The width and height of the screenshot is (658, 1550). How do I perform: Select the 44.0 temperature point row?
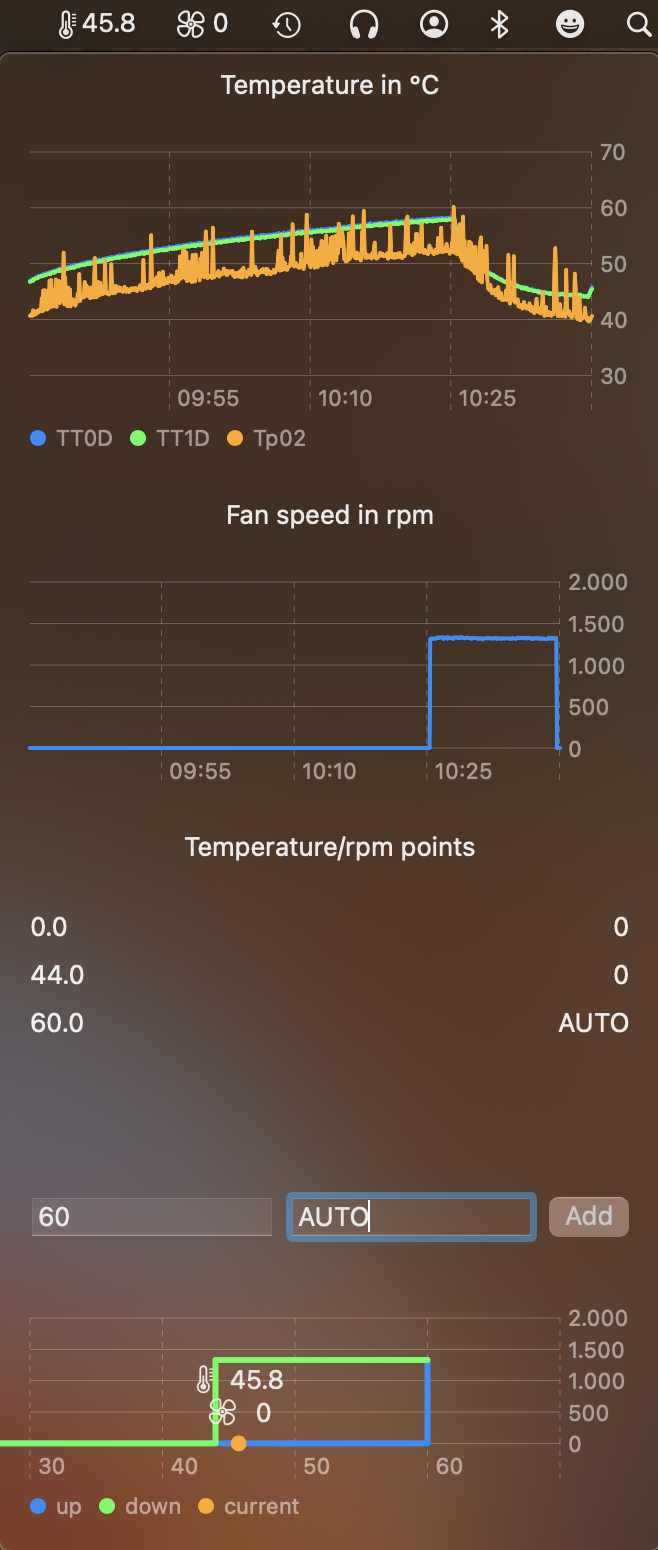click(x=329, y=975)
